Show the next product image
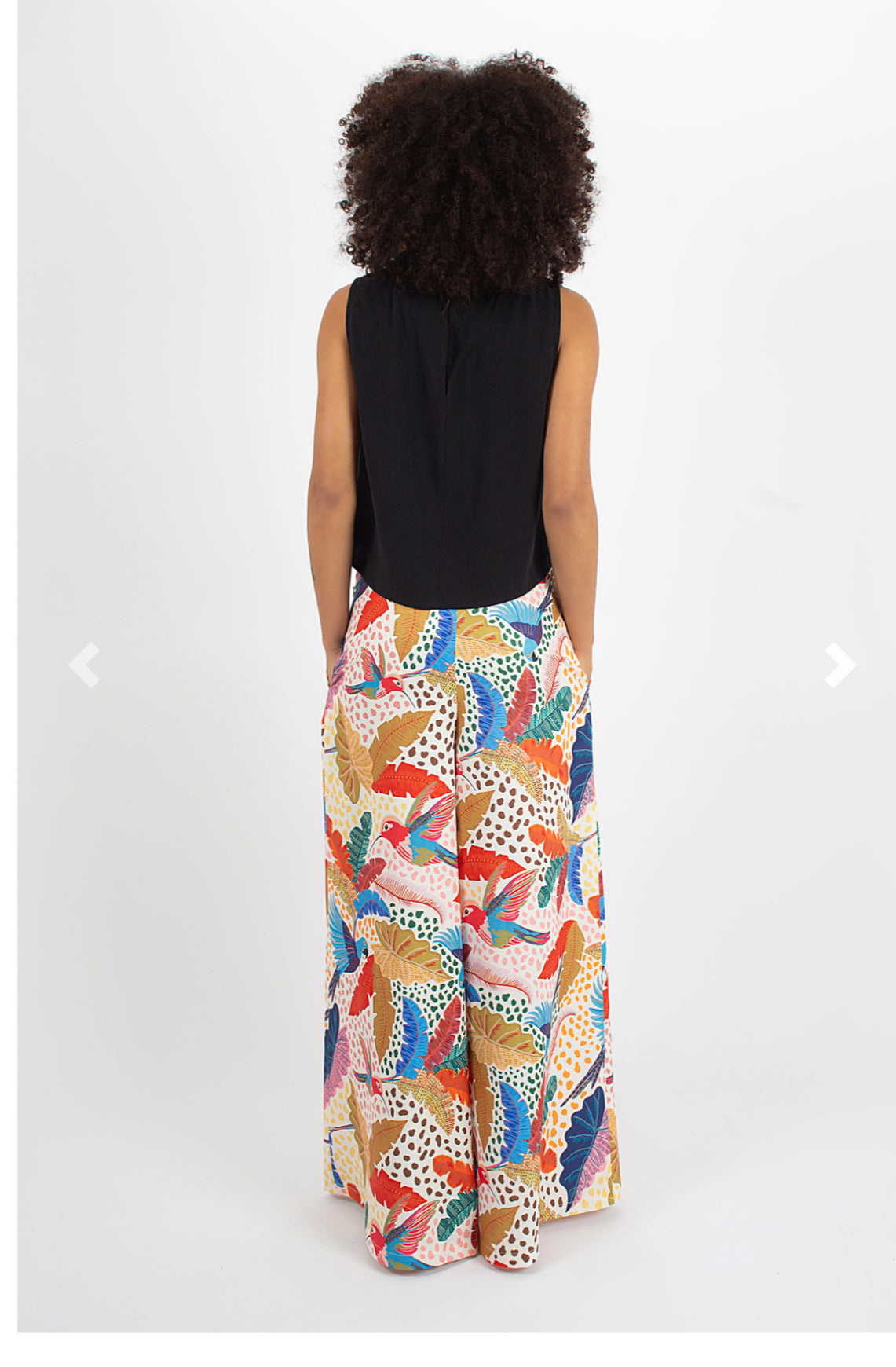 tap(839, 665)
